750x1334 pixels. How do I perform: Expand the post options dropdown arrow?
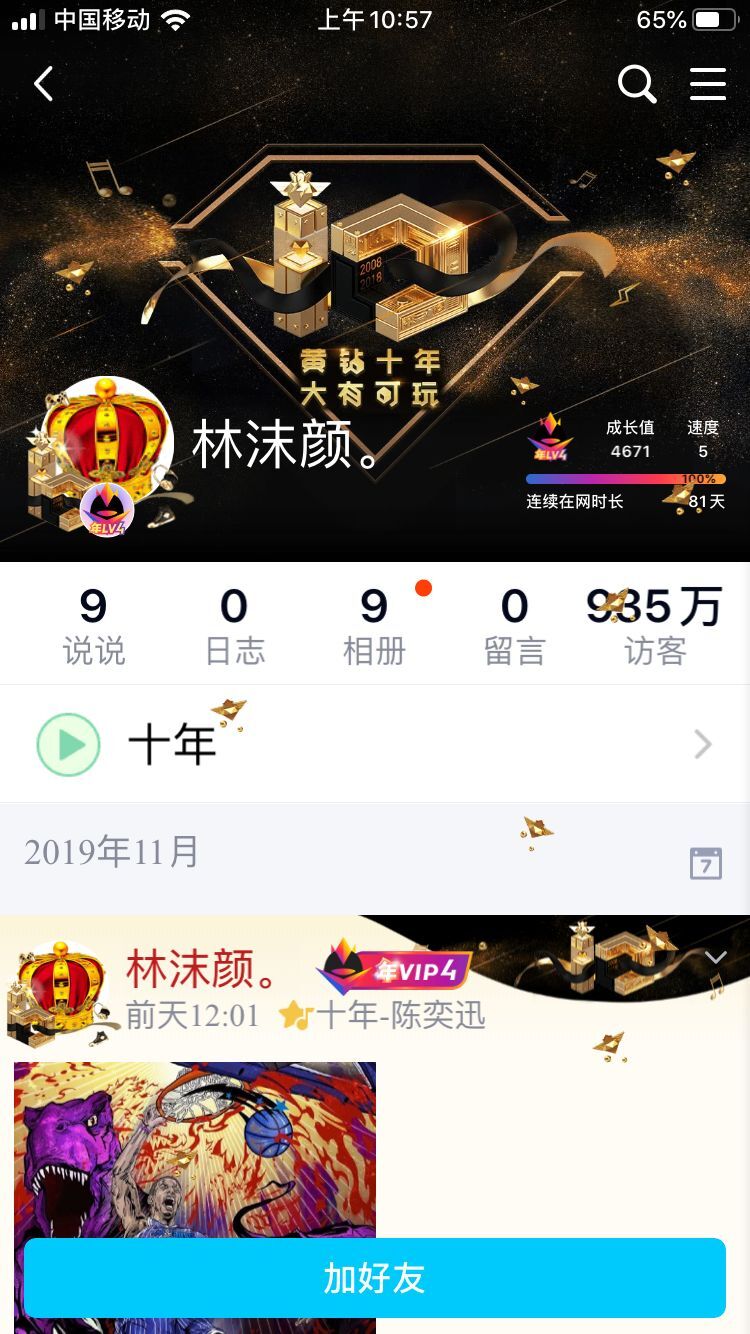(x=715, y=958)
